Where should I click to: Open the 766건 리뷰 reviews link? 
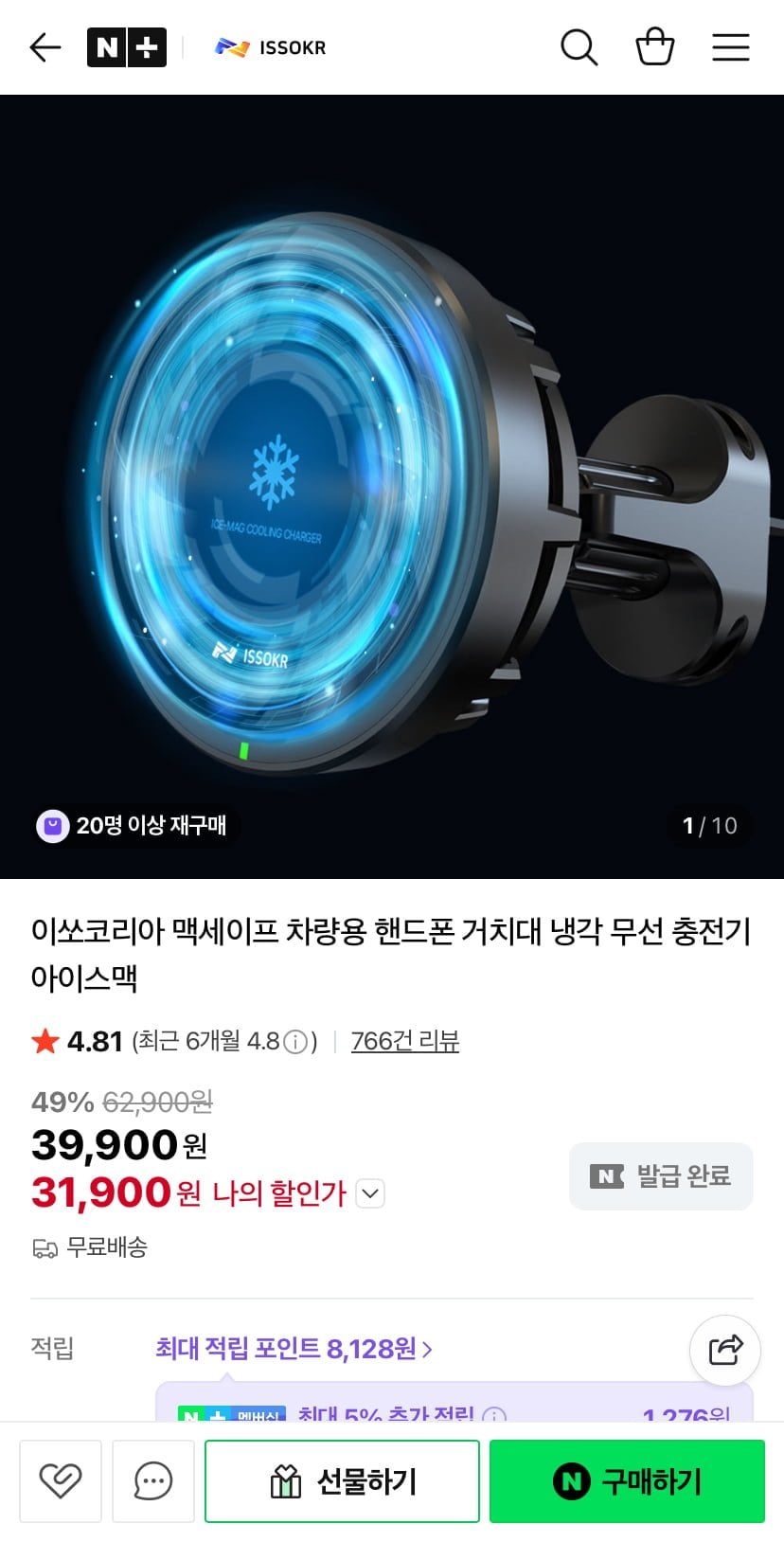click(x=405, y=1041)
